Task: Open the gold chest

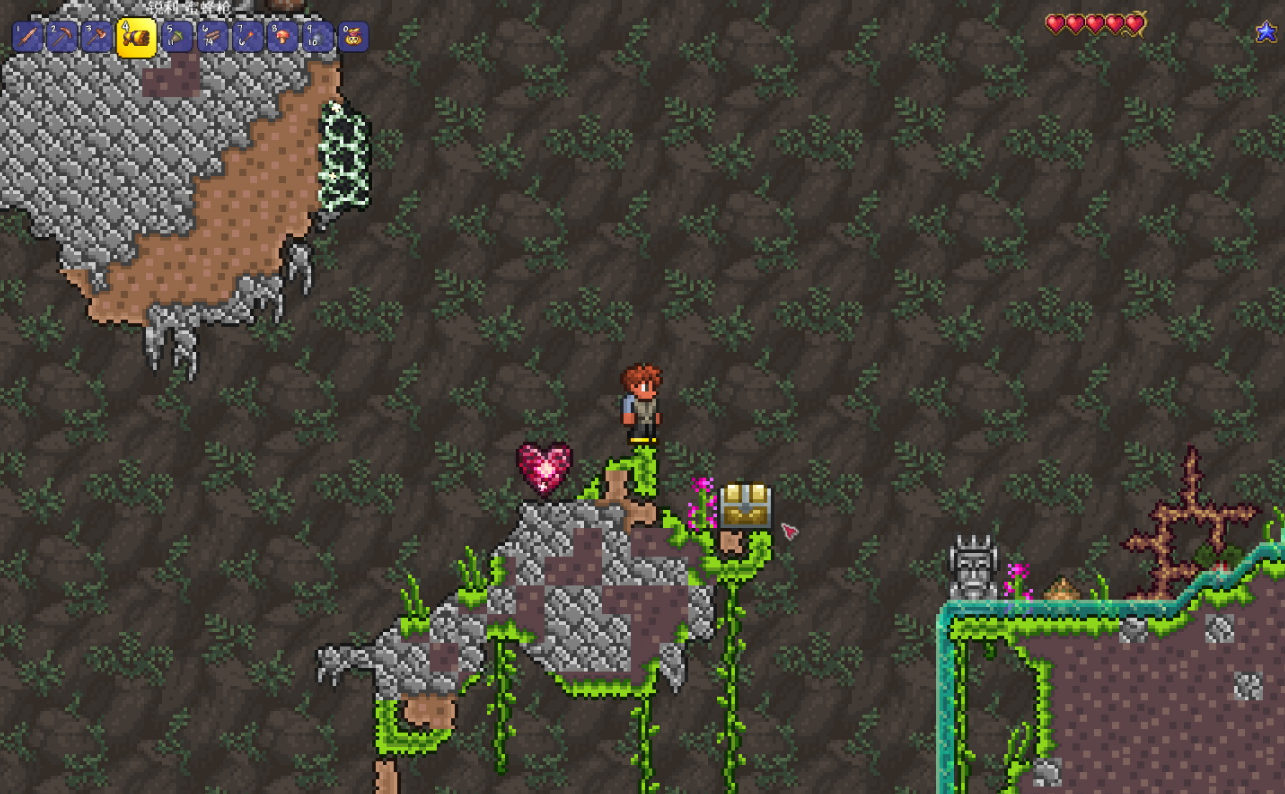Action: (745, 506)
